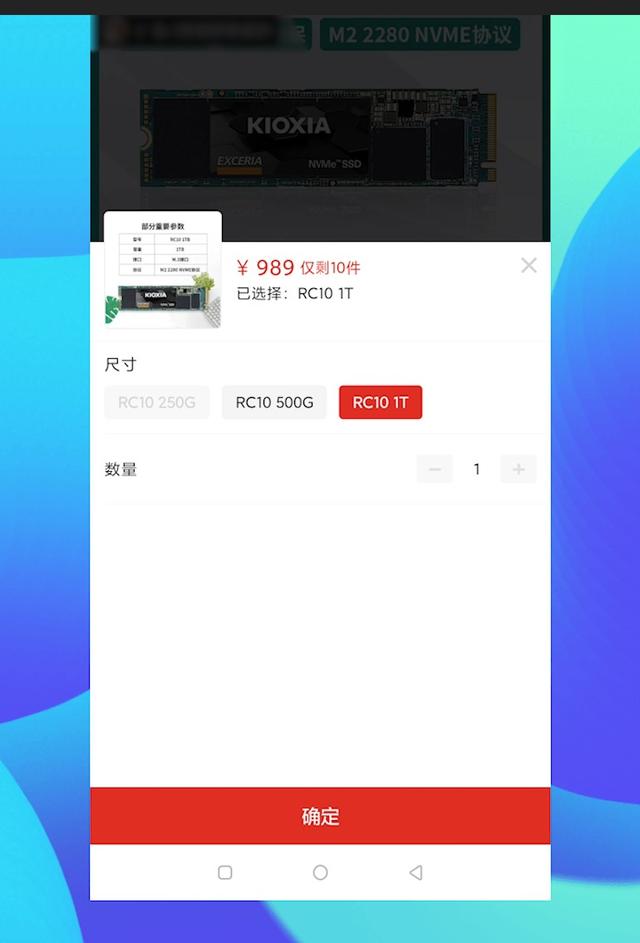
Task: Select the RC10 250G size option
Action: click(157, 403)
